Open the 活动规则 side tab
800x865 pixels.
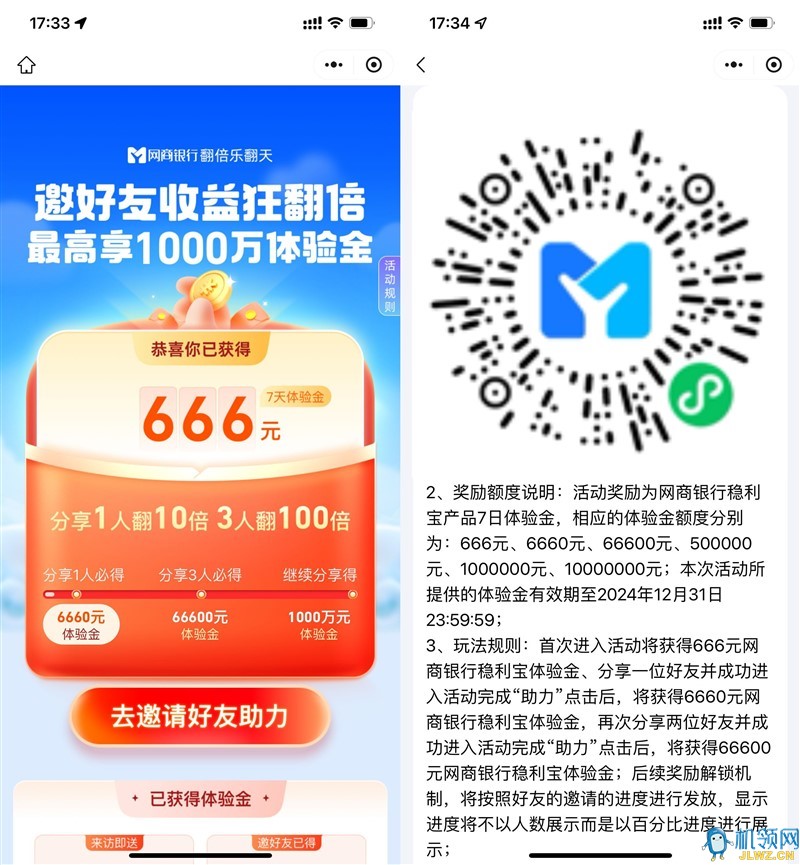point(389,287)
